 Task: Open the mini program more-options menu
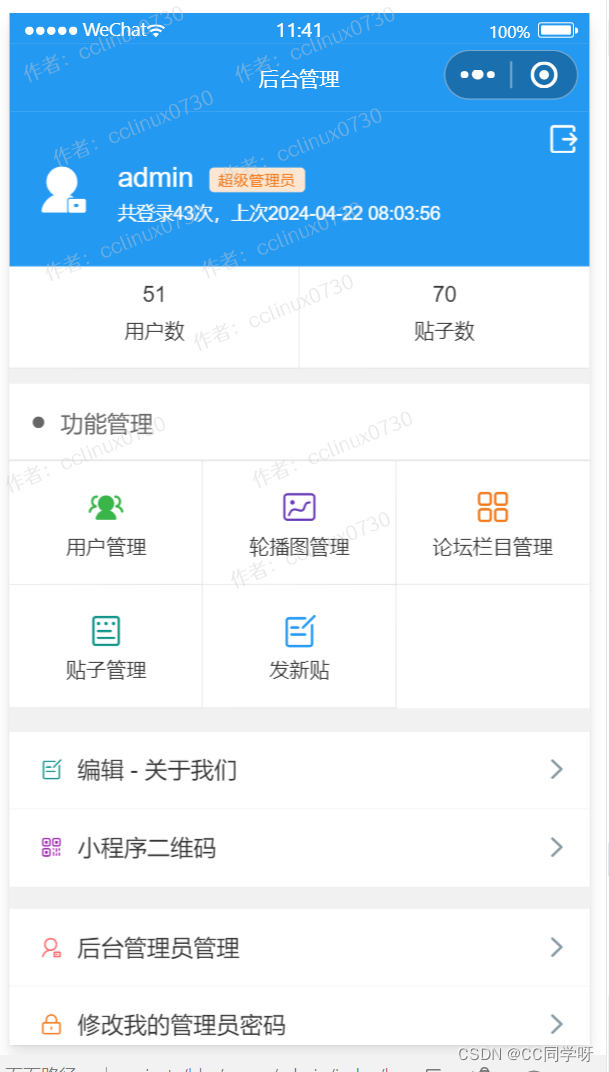click(x=478, y=75)
